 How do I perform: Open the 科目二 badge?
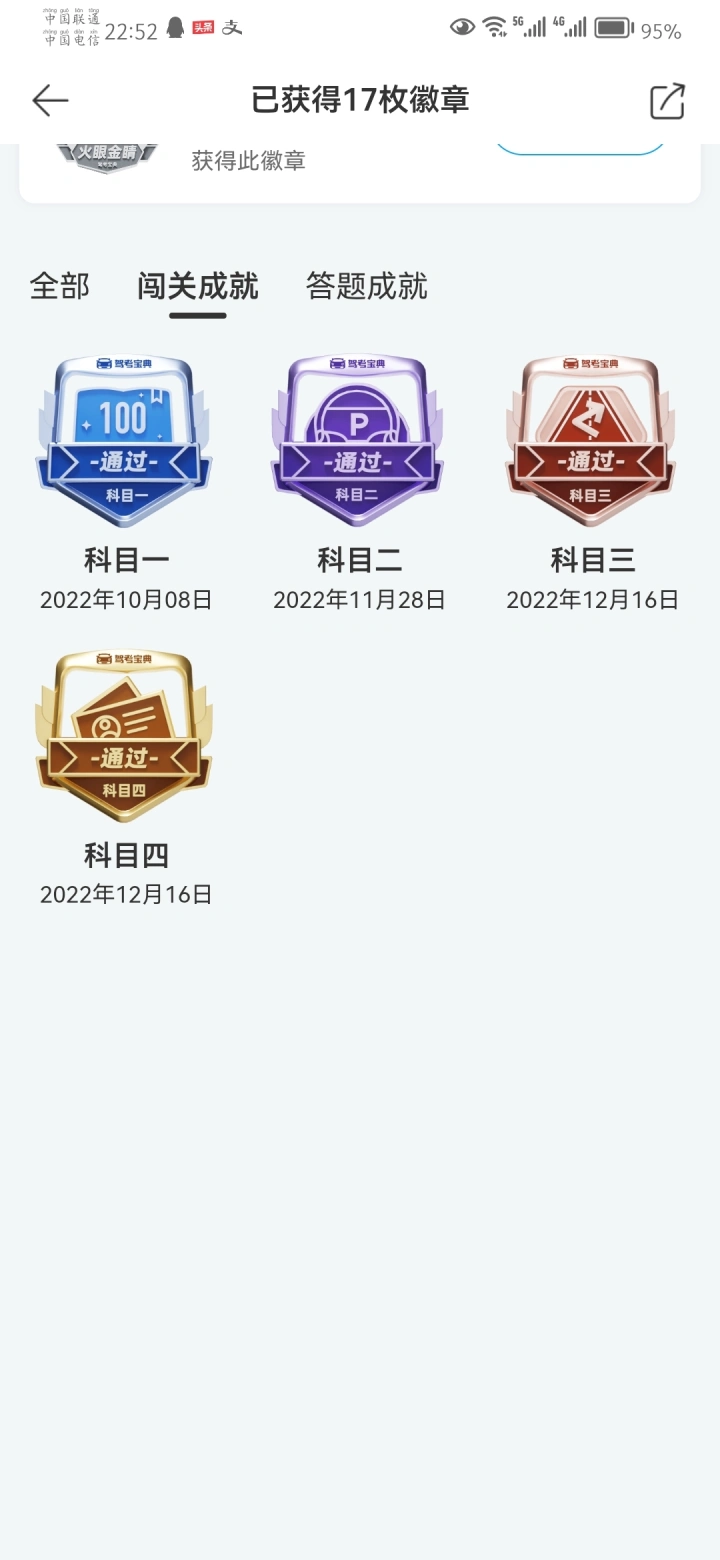click(x=358, y=442)
